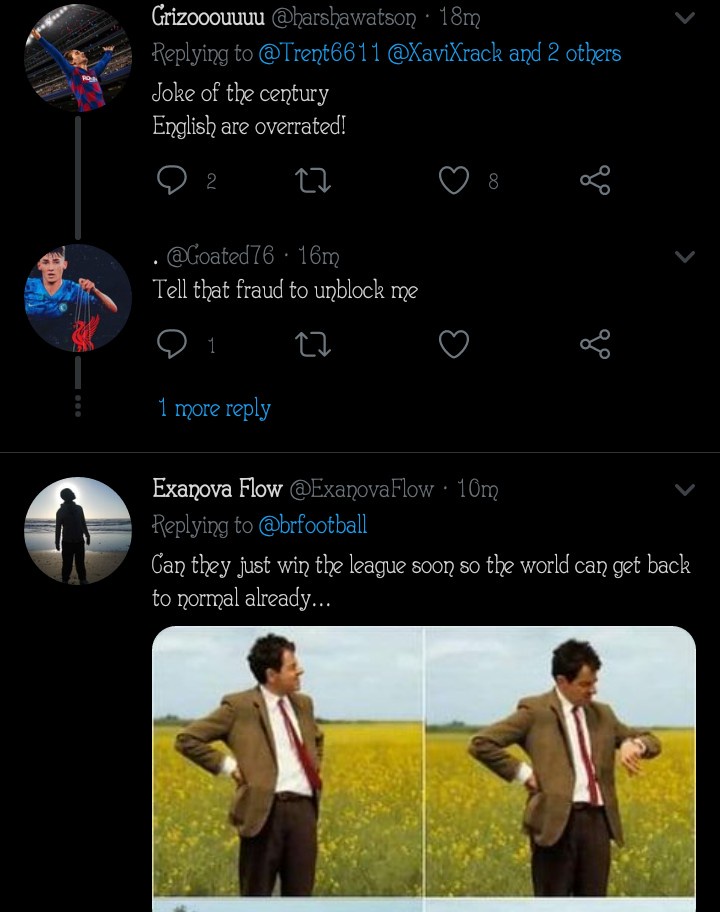Retweet Grizooouuuu's tweet

pyautogui.click(x=313, y=180)
